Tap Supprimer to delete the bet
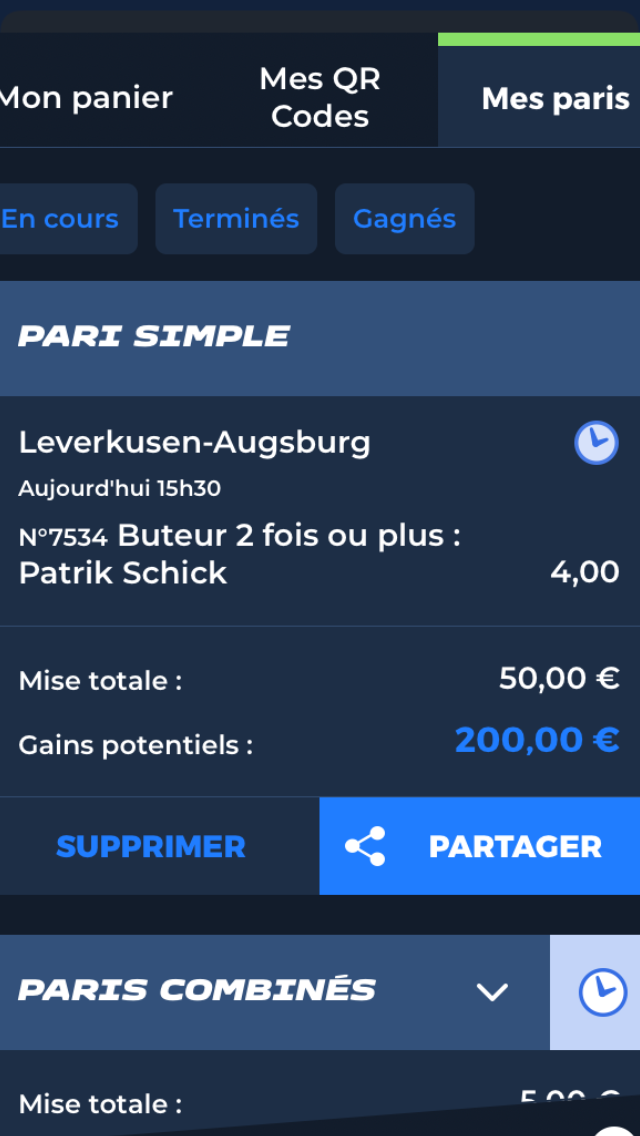Screen dimensions: 640x1136 (x=151, y=846)
